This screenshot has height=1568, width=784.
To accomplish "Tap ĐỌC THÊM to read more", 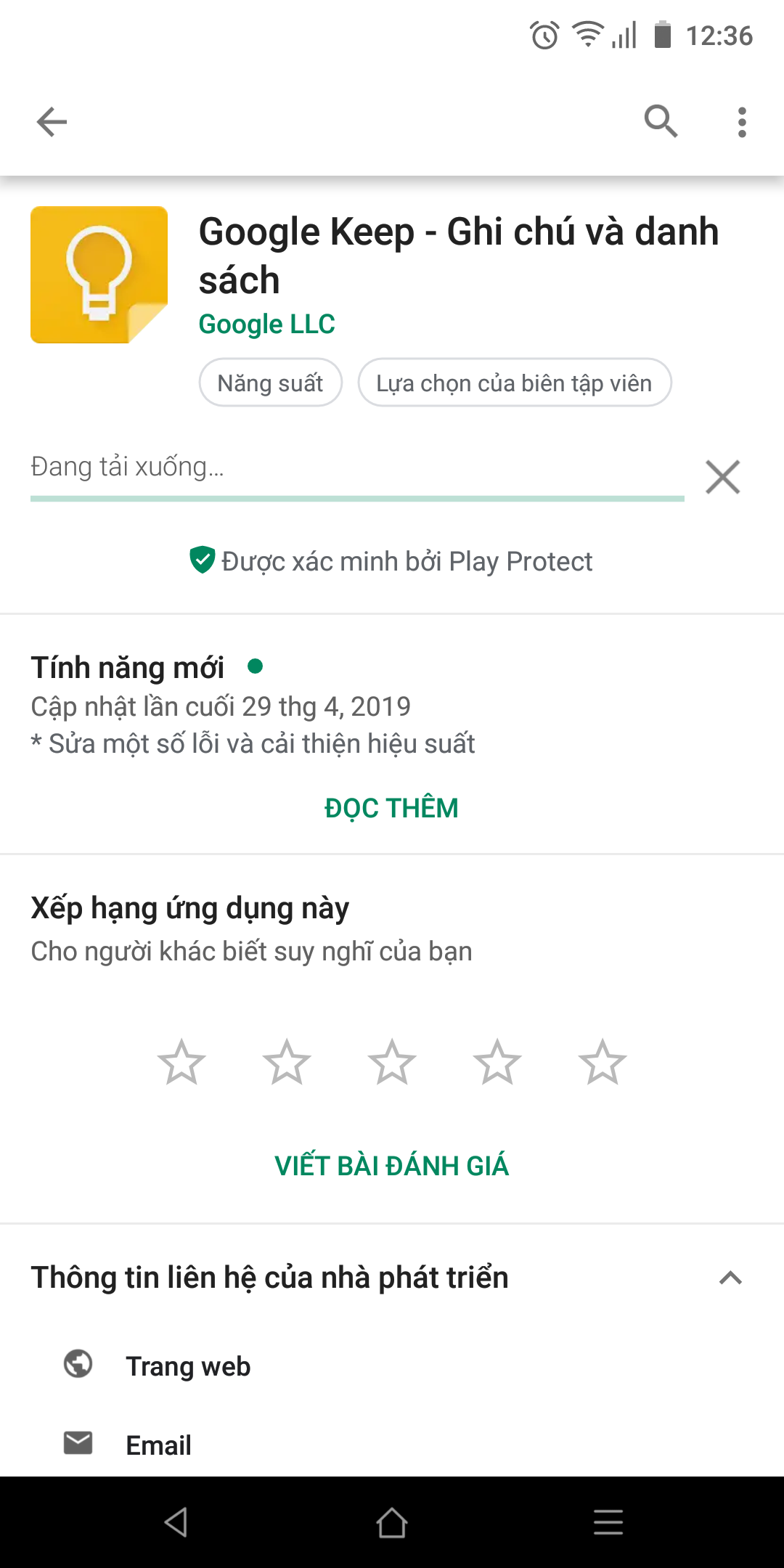I will [391, 808].
